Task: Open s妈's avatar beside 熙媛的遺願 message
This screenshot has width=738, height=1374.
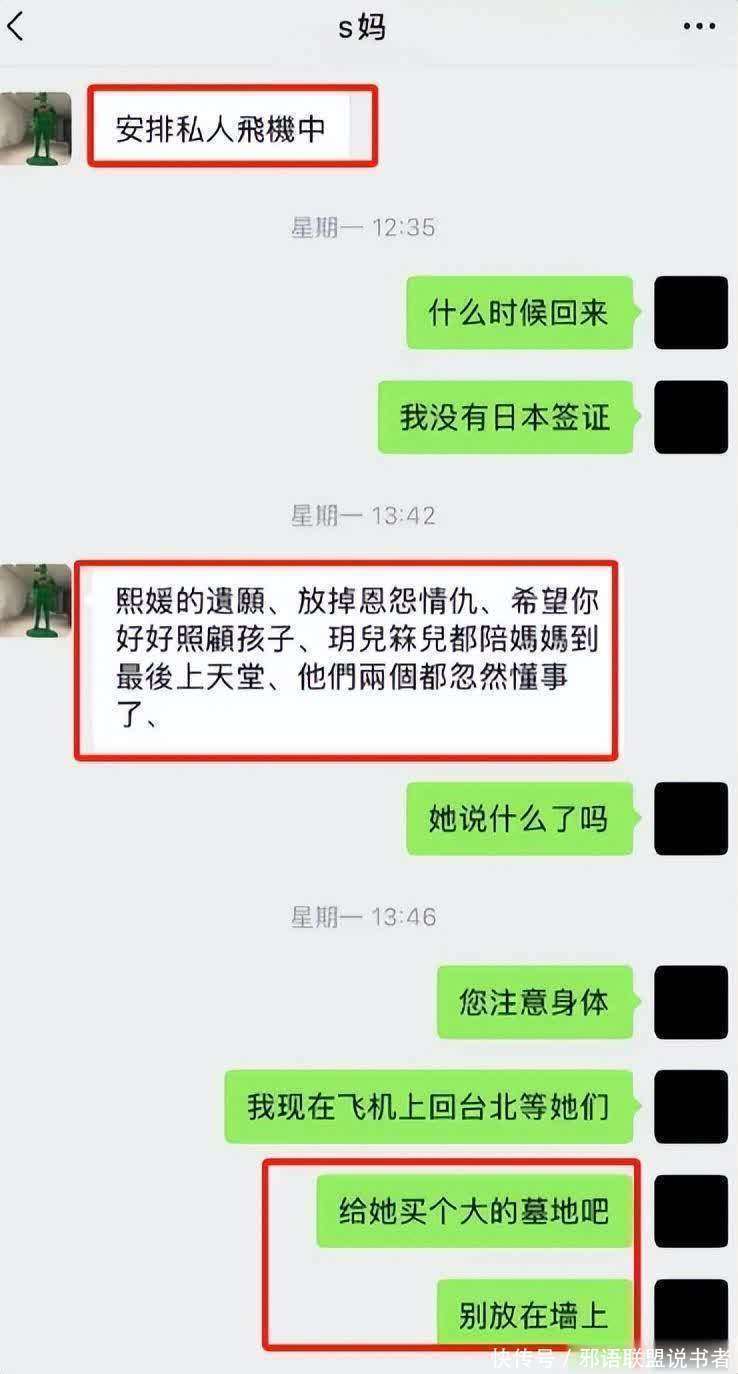Action: (37, 600)
